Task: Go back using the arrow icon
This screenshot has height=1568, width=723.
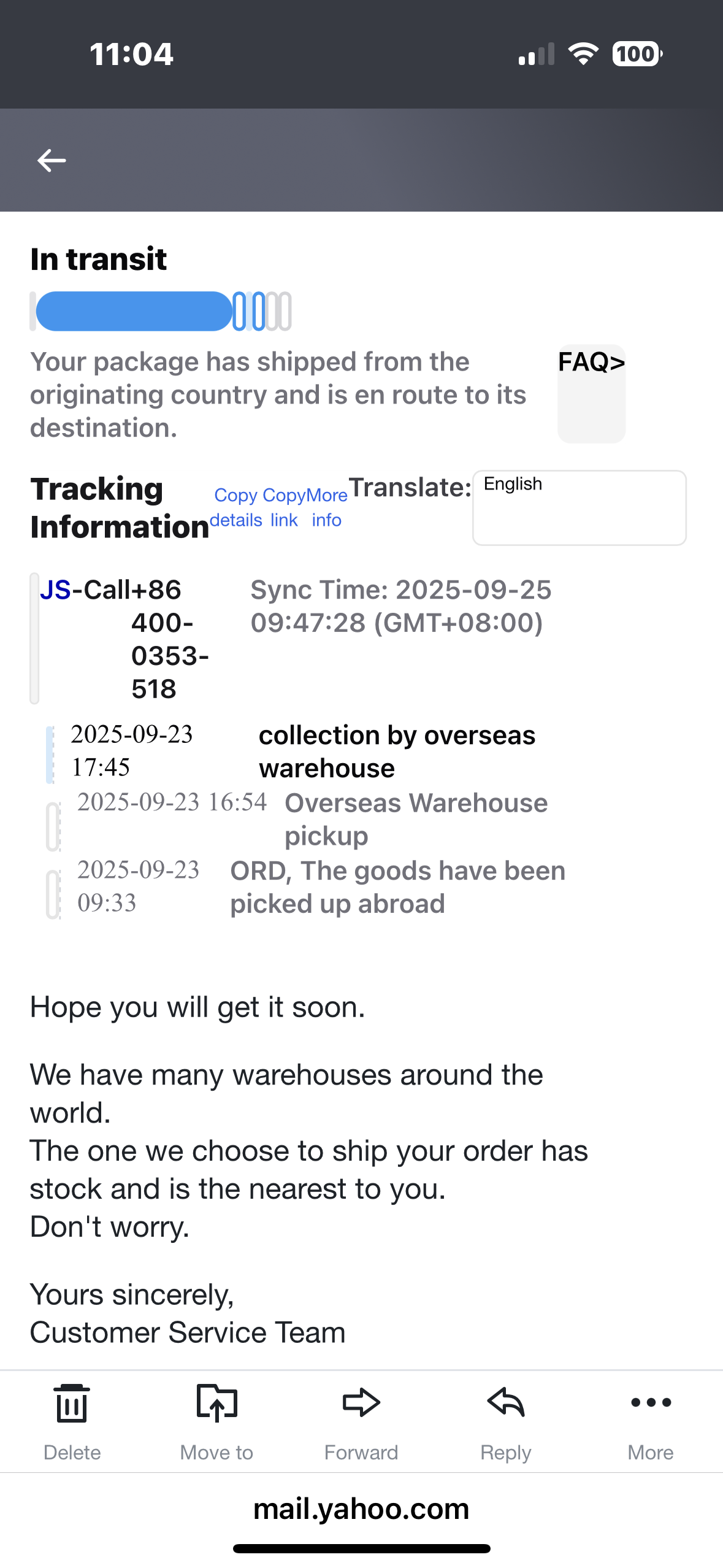Action: coord(52,161)
